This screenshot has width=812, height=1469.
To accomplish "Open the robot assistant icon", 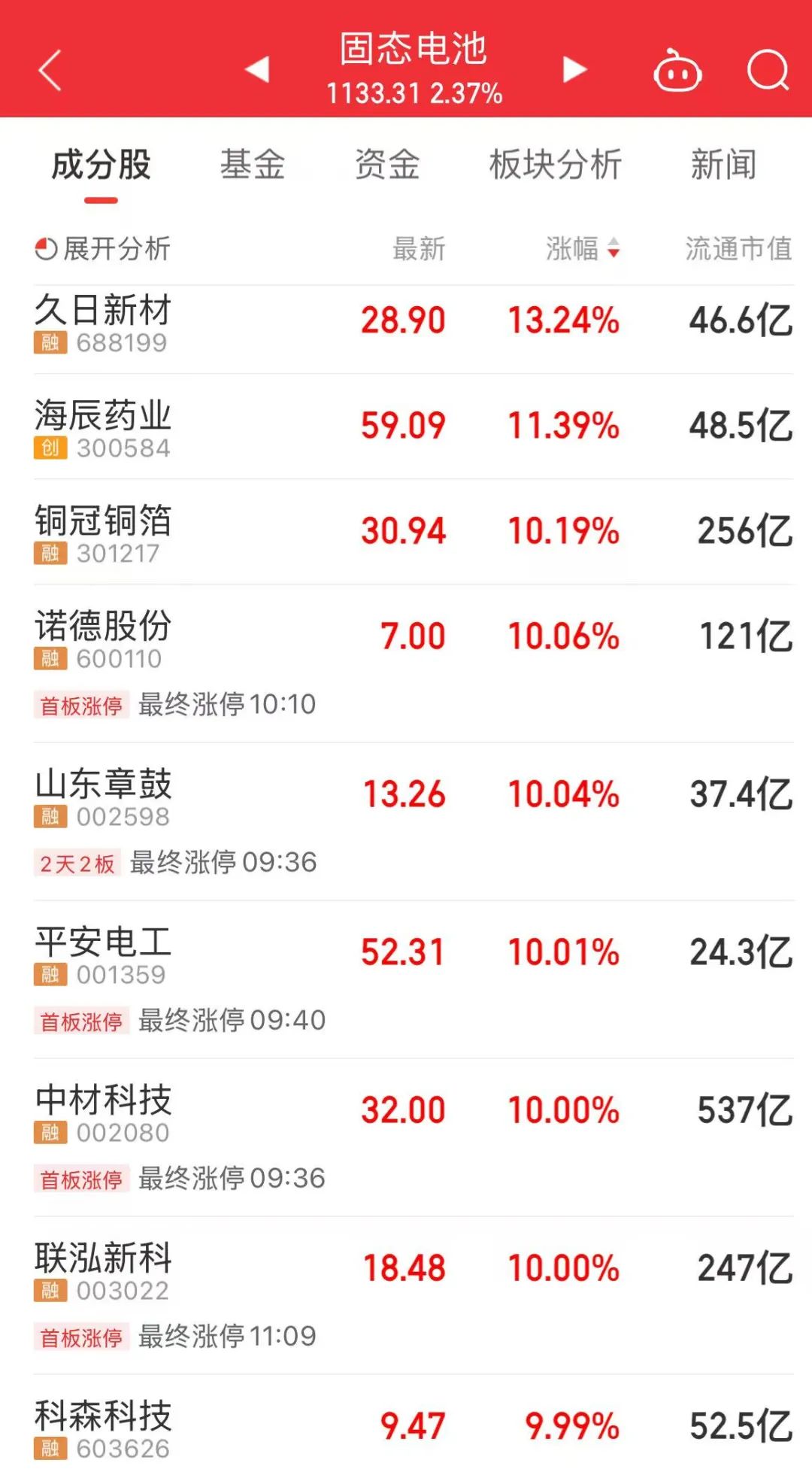I will pos(677,72).
